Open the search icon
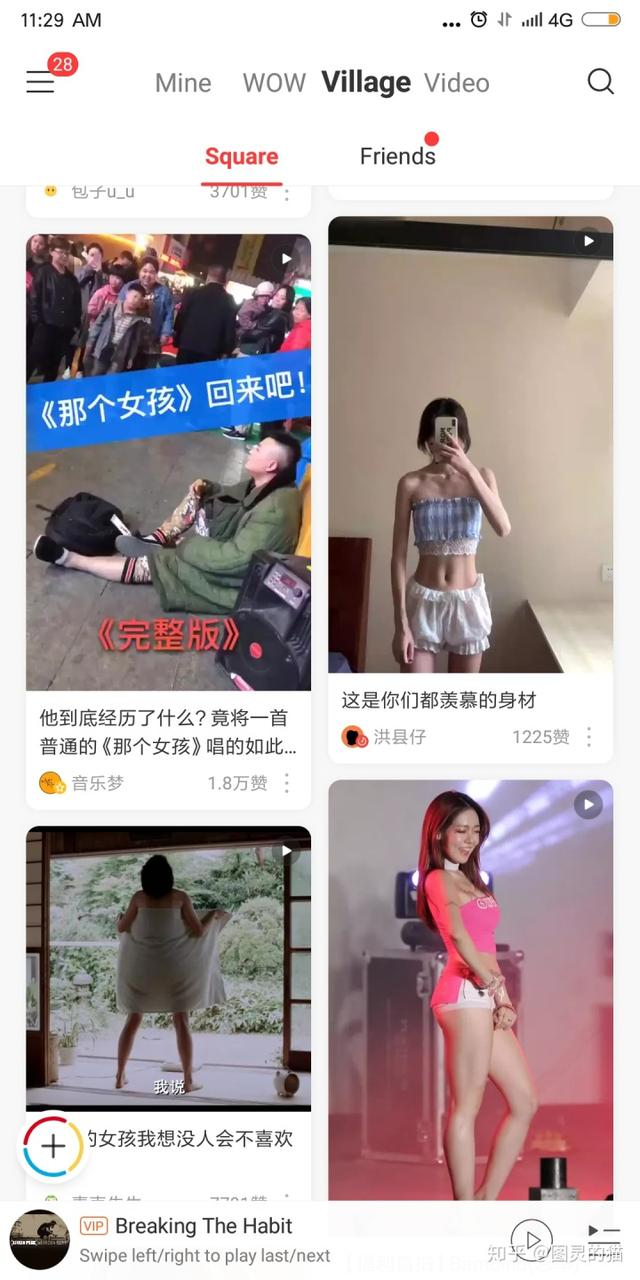Screen dimensions: 640x1280 pyautogui.click(x=600, y=81)
